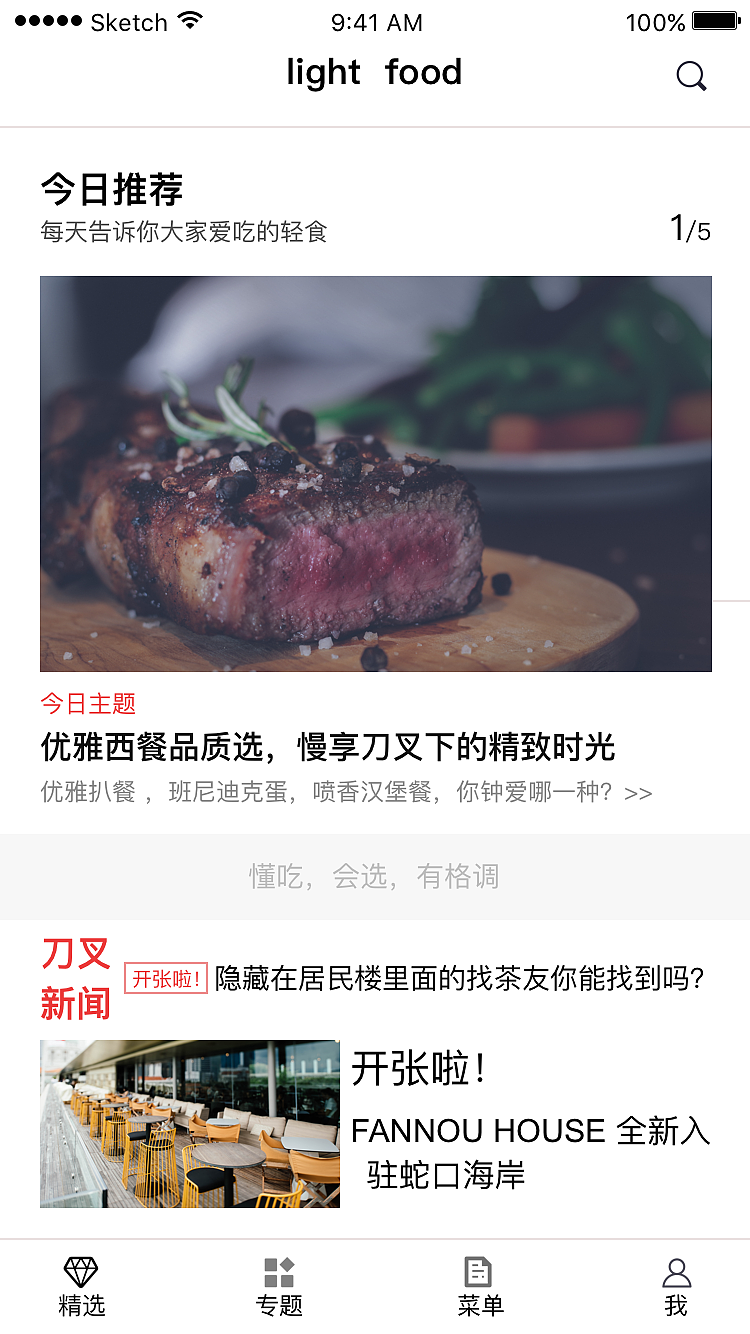The image size is (750, 1334).
Task: Open the search using the magnifier icon
Action: 692,75
